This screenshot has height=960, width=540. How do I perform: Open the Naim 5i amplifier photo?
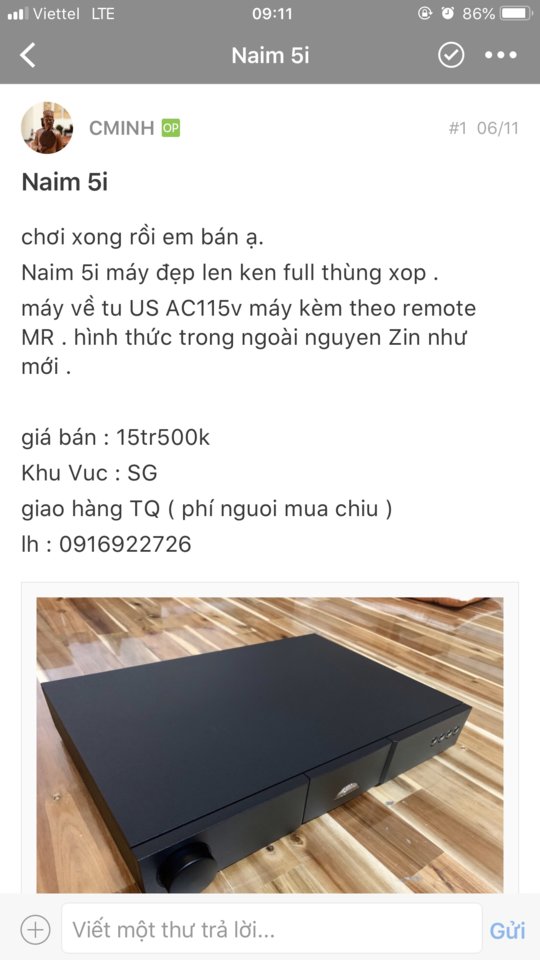[x=270, y=744]
